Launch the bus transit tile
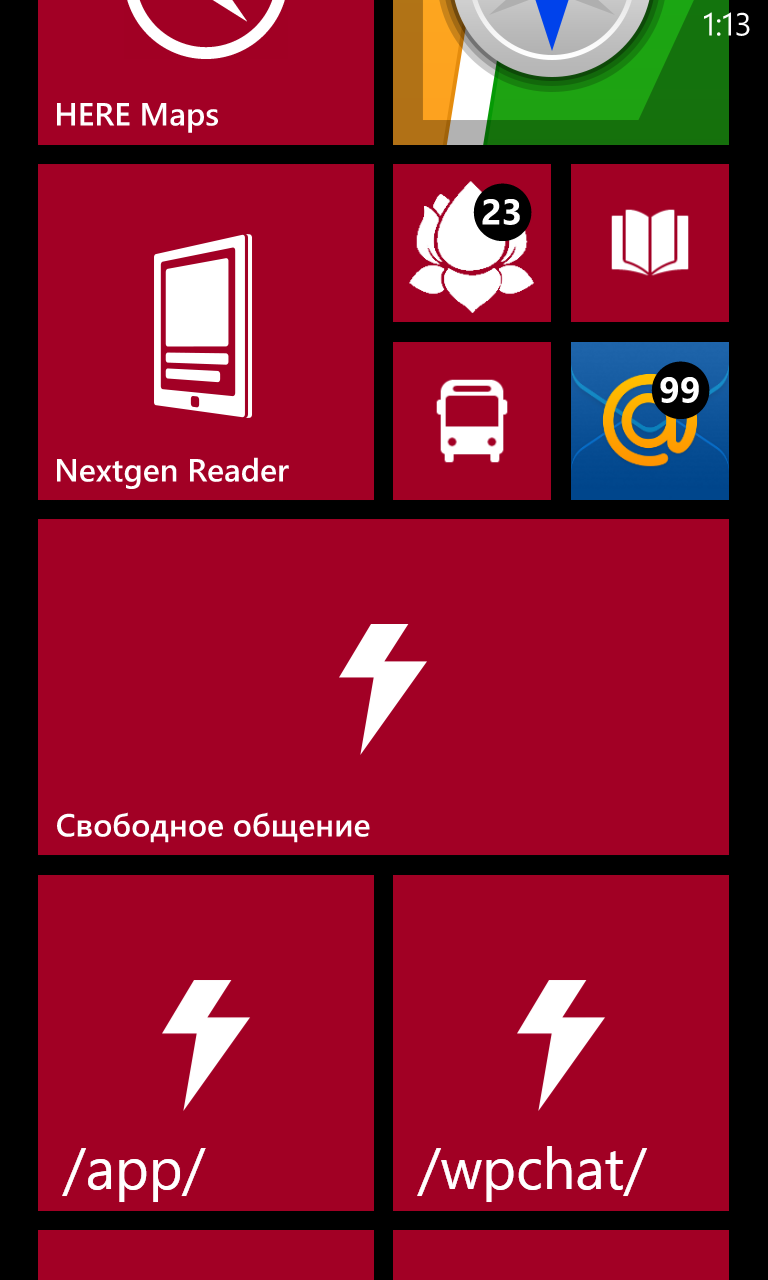 471,420
